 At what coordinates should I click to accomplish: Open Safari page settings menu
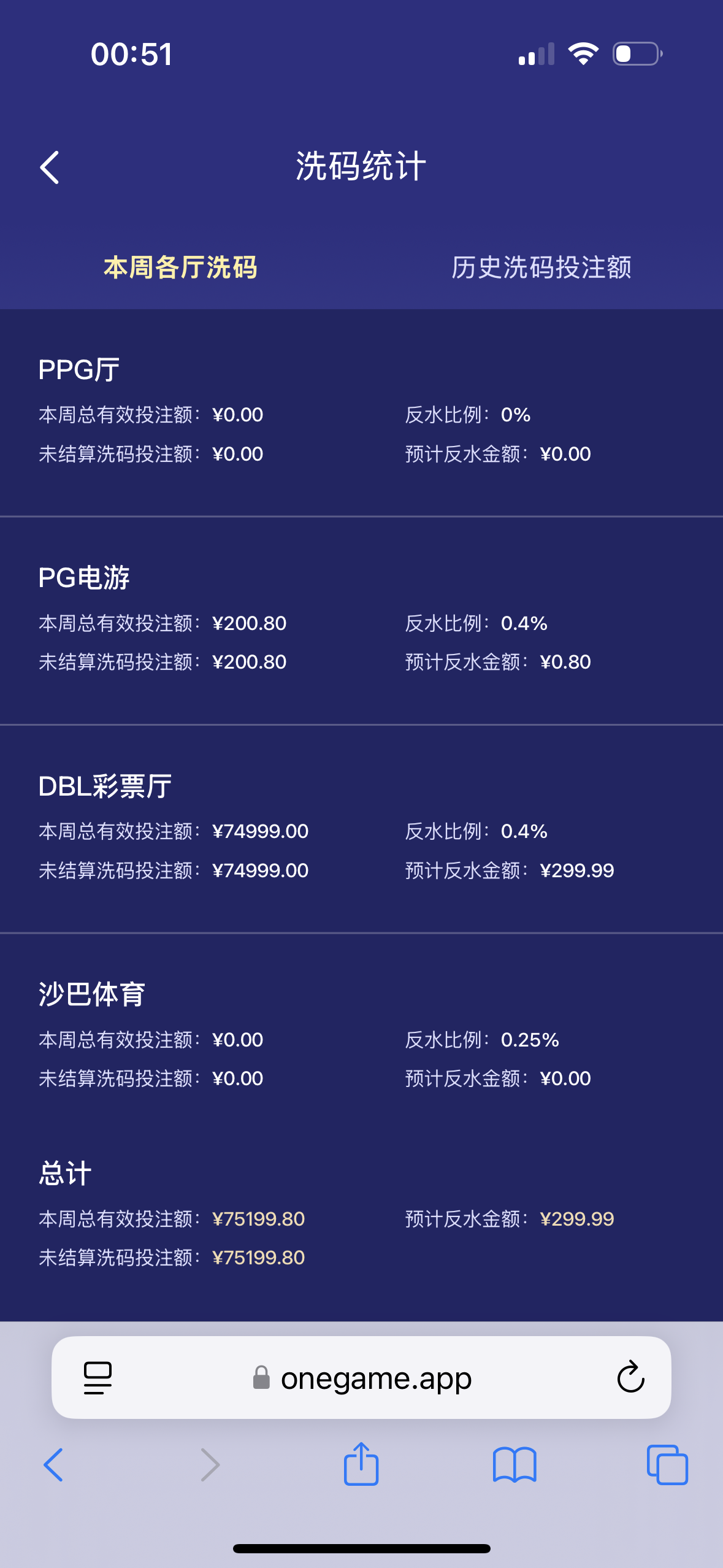point(98,1378)
